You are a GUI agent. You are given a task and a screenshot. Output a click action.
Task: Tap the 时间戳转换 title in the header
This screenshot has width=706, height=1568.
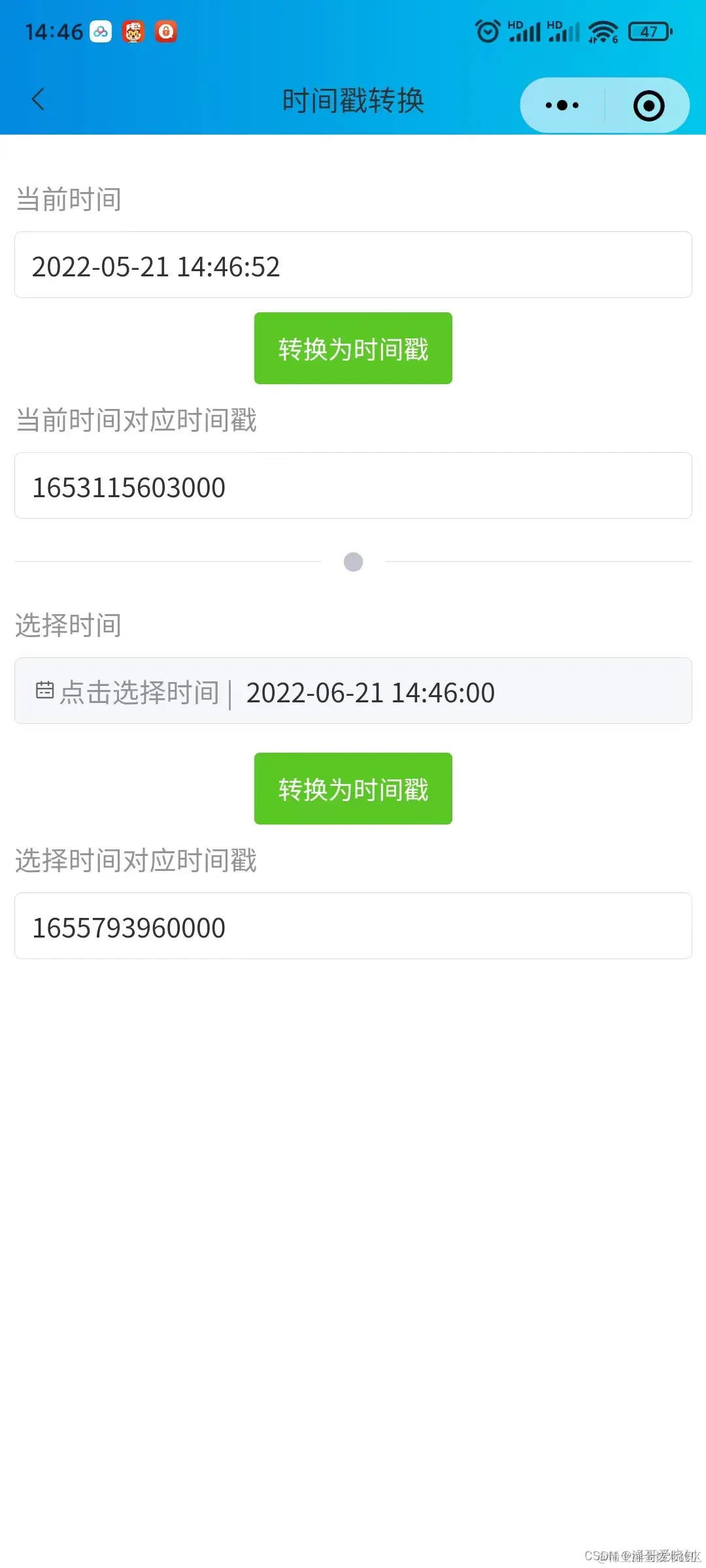(x=353, y=100)
